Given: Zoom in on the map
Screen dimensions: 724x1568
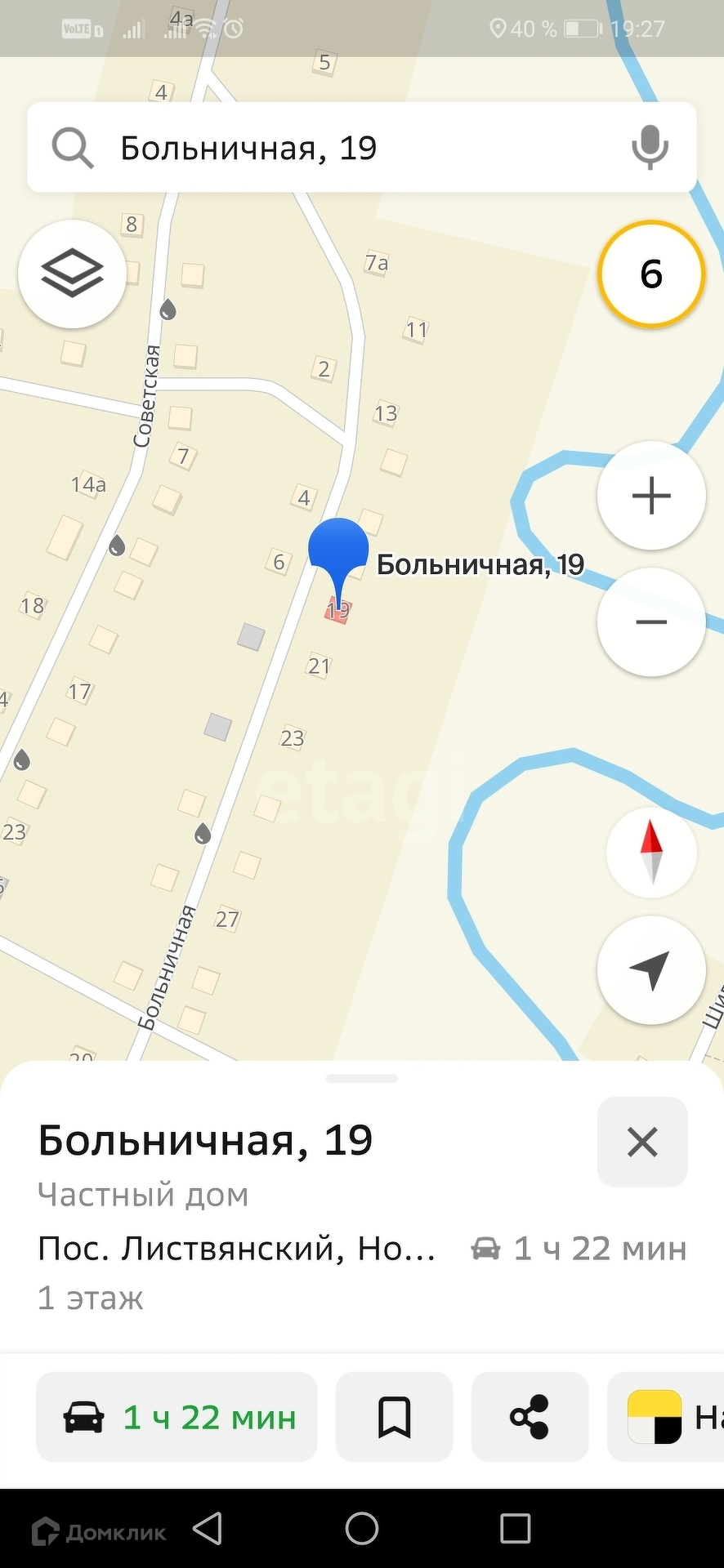Looking at the screenshot, I should coord(651,496).
